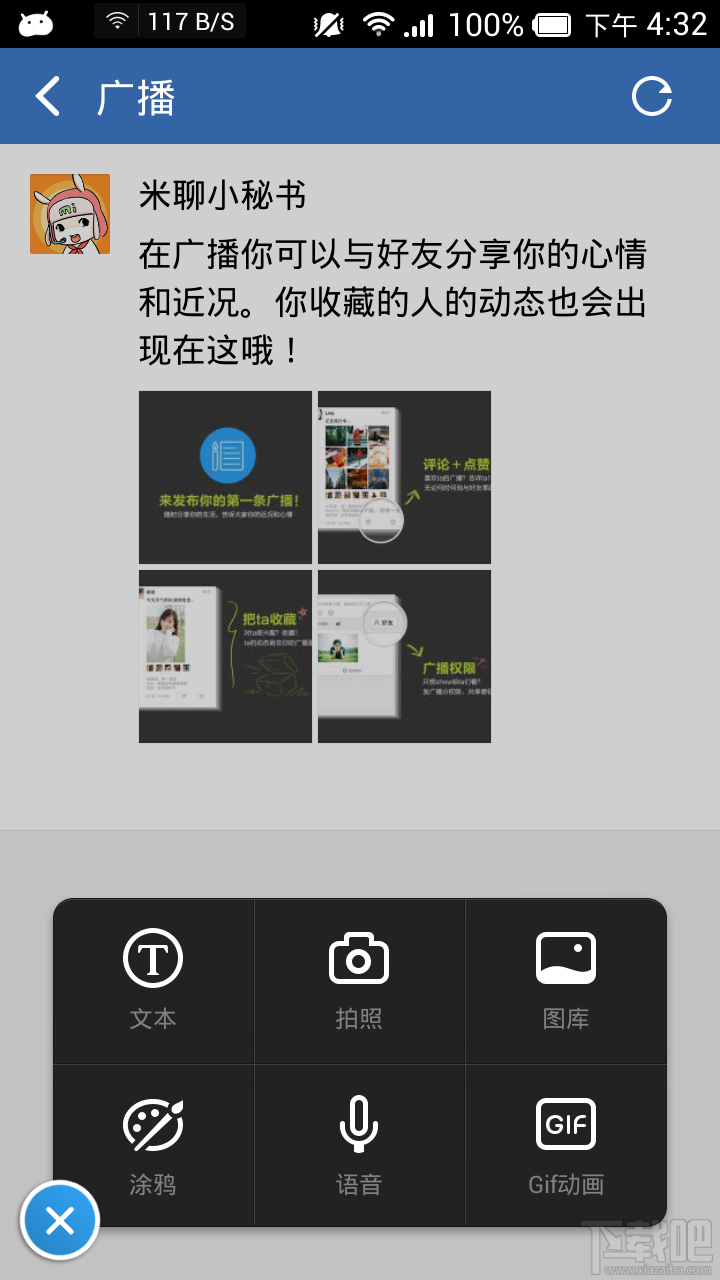720x1280 pixels.
Task: Record a 语音 voice broadcast
Action: click(x=359, y=1146)
